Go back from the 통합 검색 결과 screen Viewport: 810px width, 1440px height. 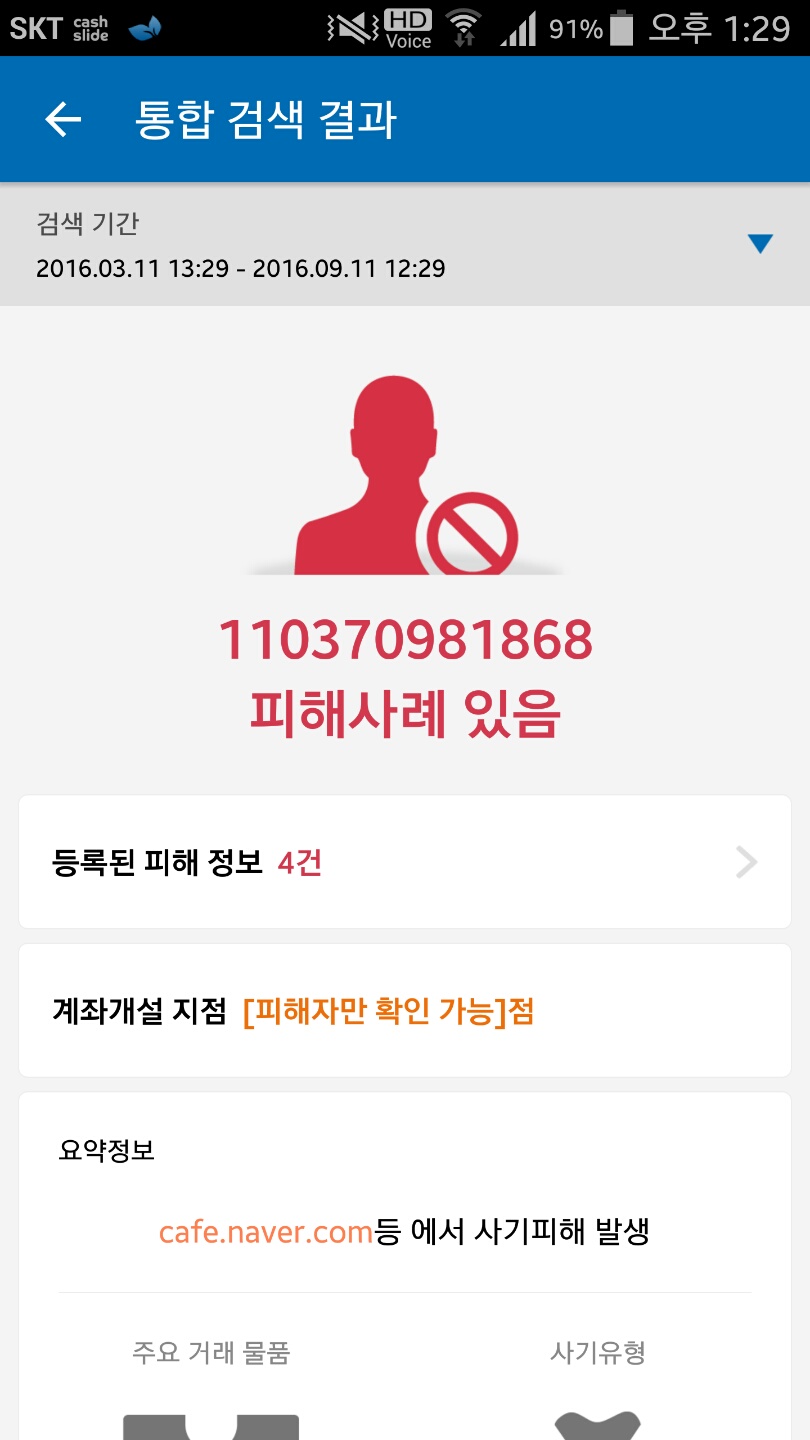62,120
